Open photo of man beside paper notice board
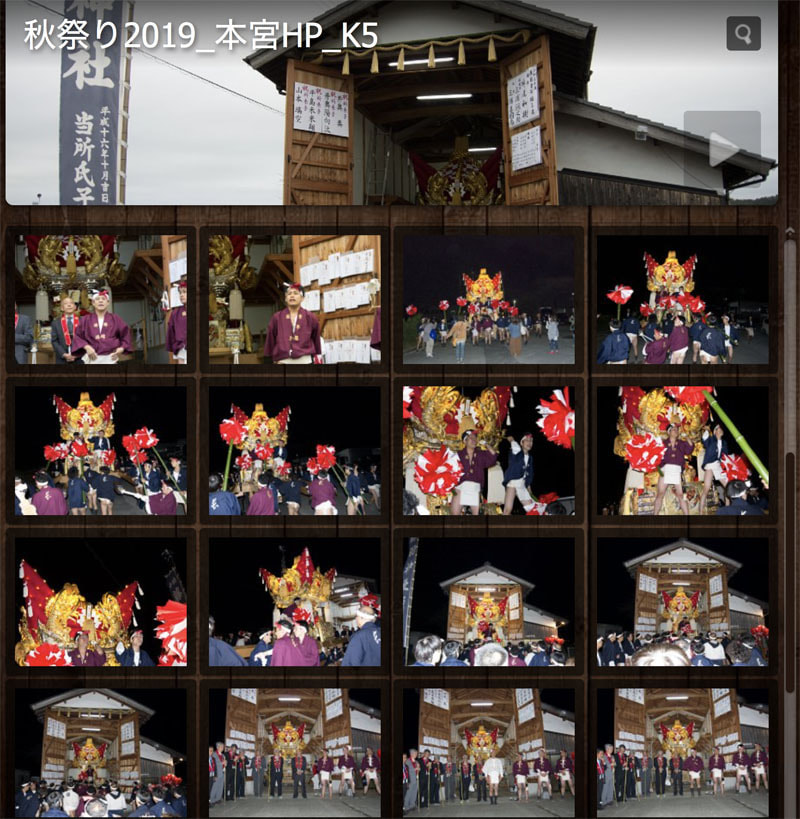This screenshot has height=819, width=800. [x=294, y=299]
